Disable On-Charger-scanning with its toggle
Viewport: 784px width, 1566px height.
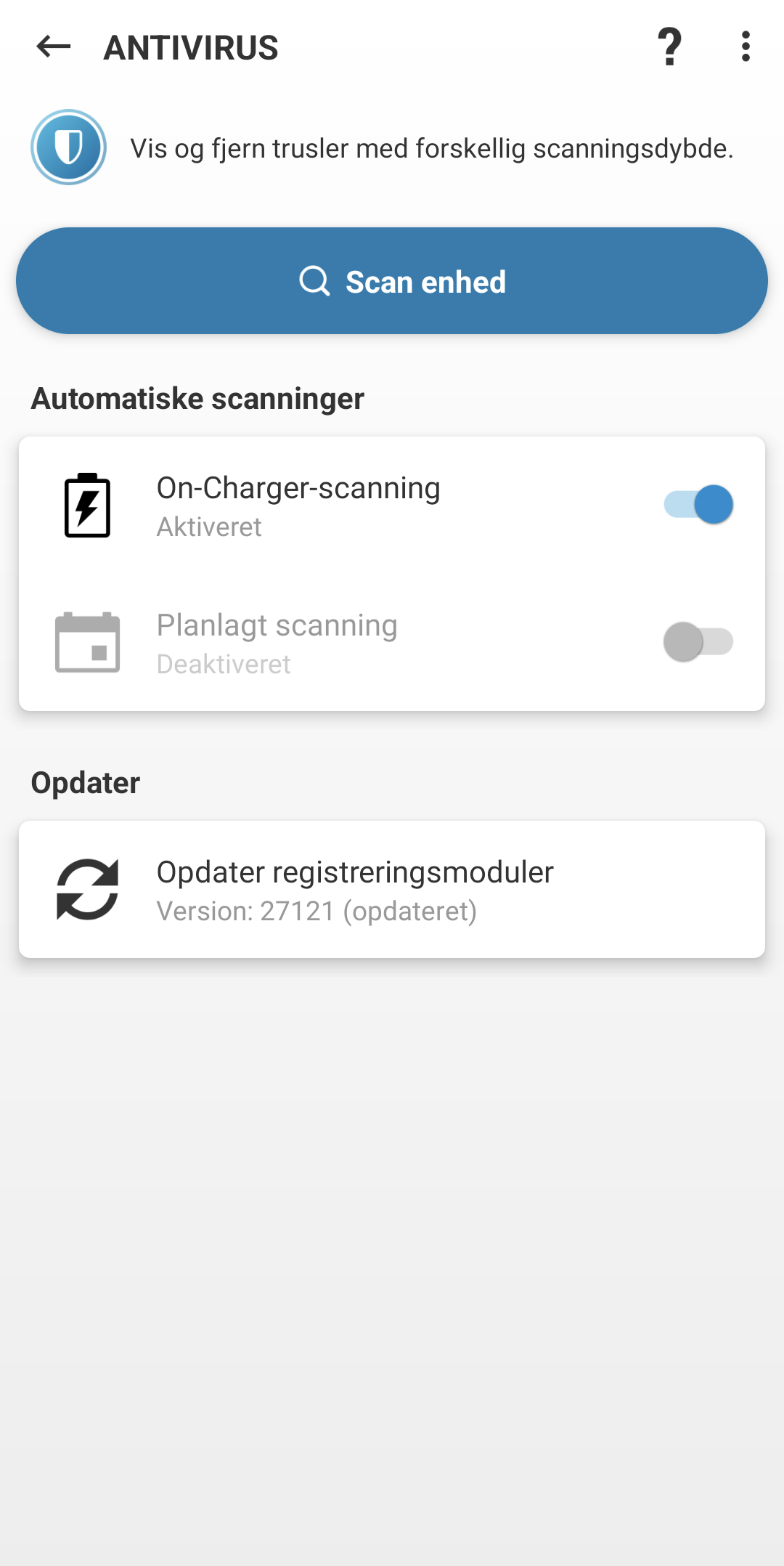pyautogui.click(x=699, y=504)
